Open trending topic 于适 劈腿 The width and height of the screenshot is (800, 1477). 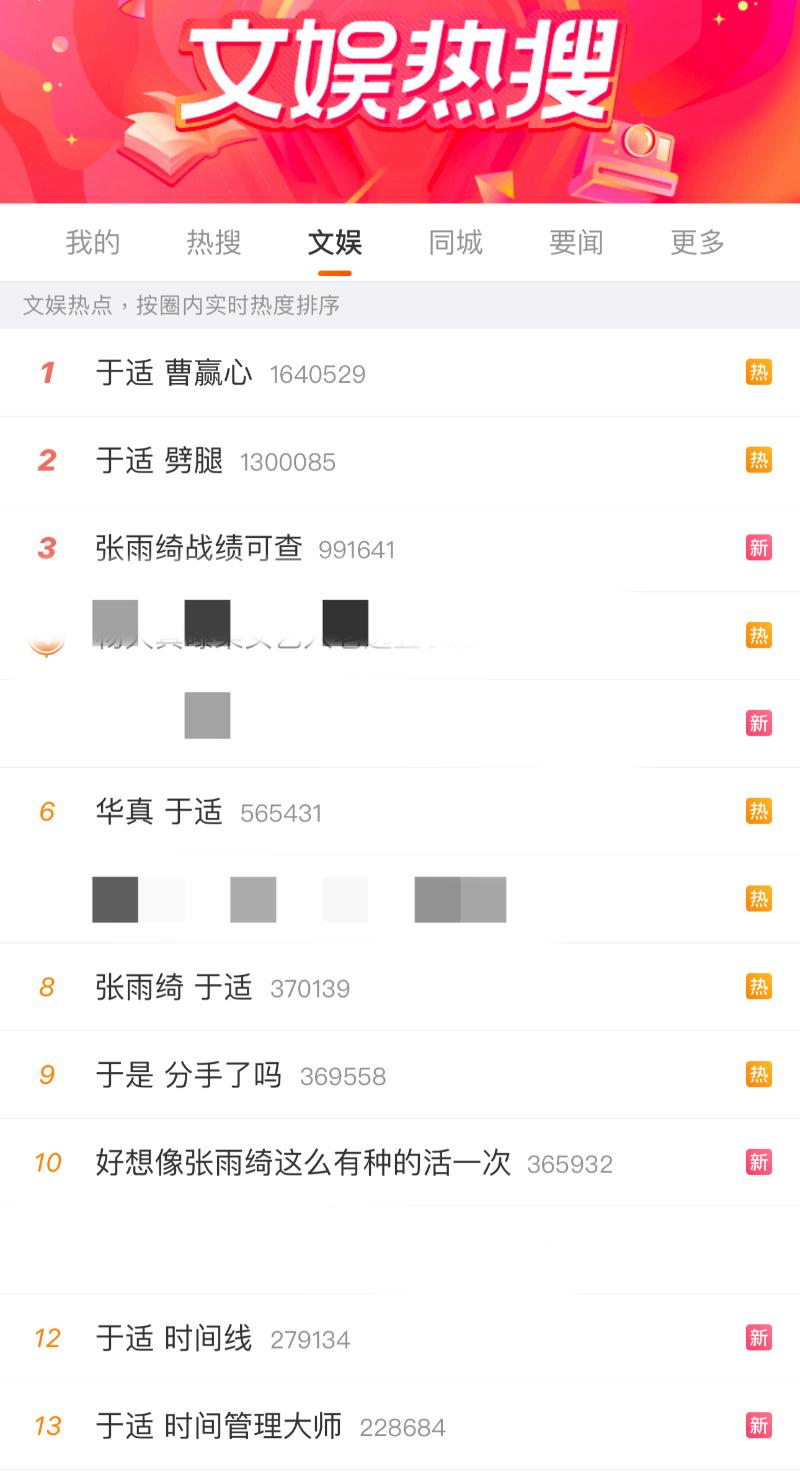(x=160, y=461)
